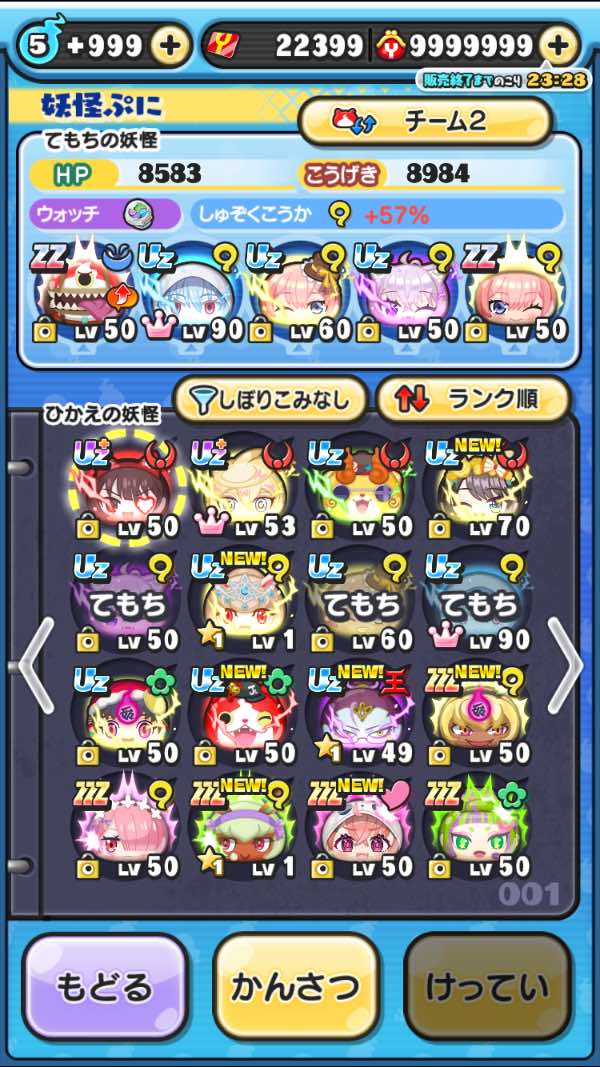Add more stamina with the plus button

[171, 45]
